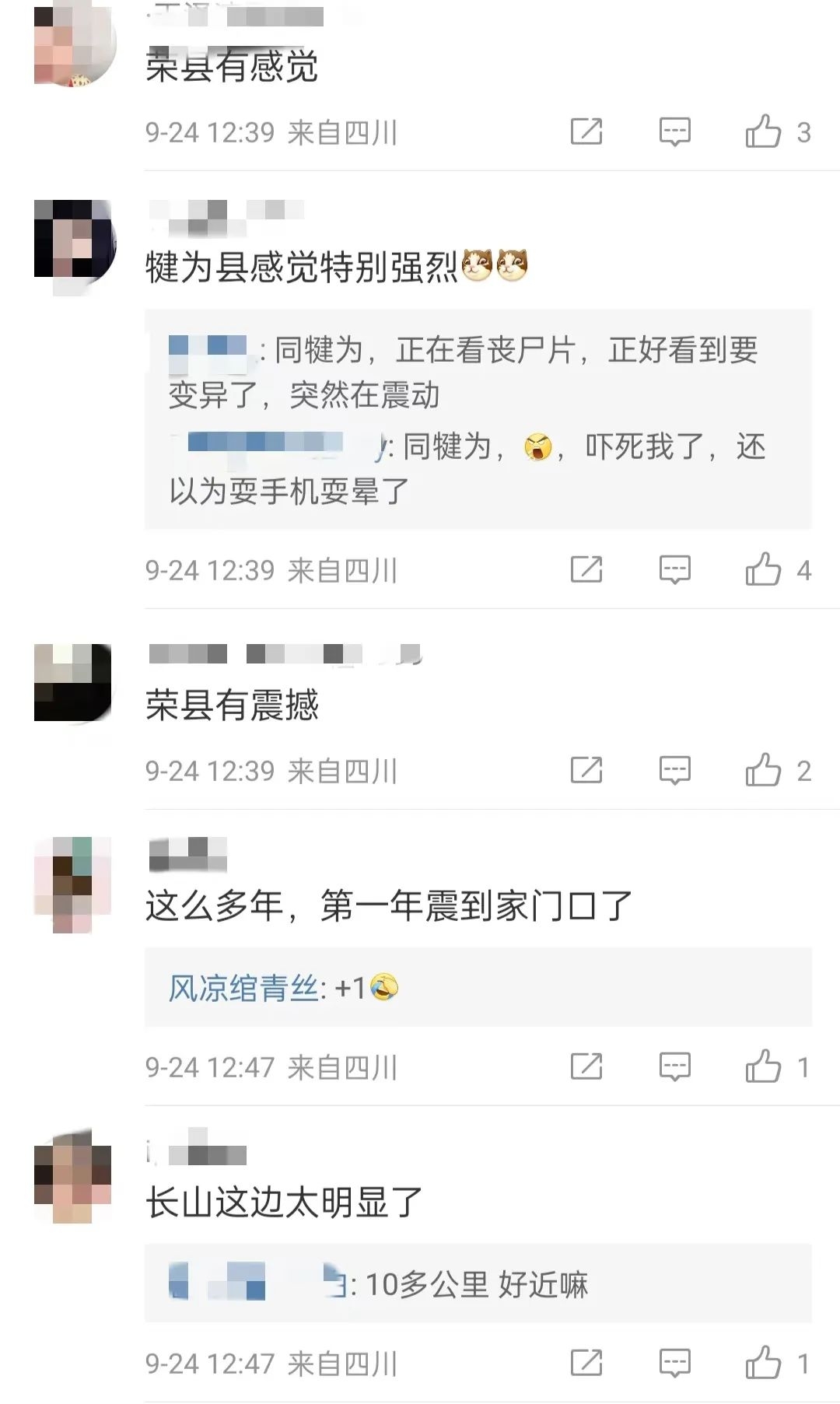Reply to the comment 荣县有震撼
840x1404 pixels.
coord(674,770)
